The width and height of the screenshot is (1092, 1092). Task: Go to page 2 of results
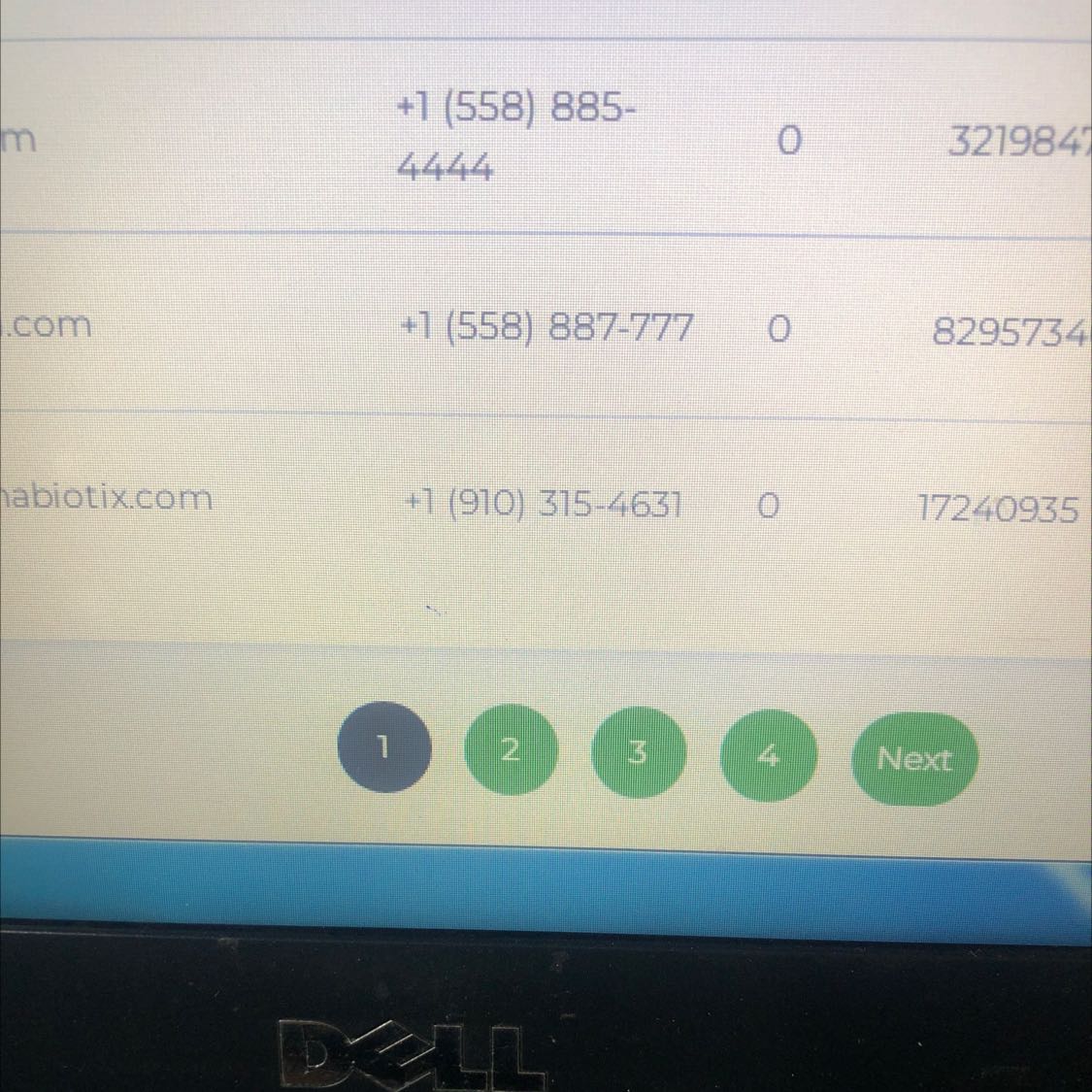pyautogui.click(x=511, y=750)
